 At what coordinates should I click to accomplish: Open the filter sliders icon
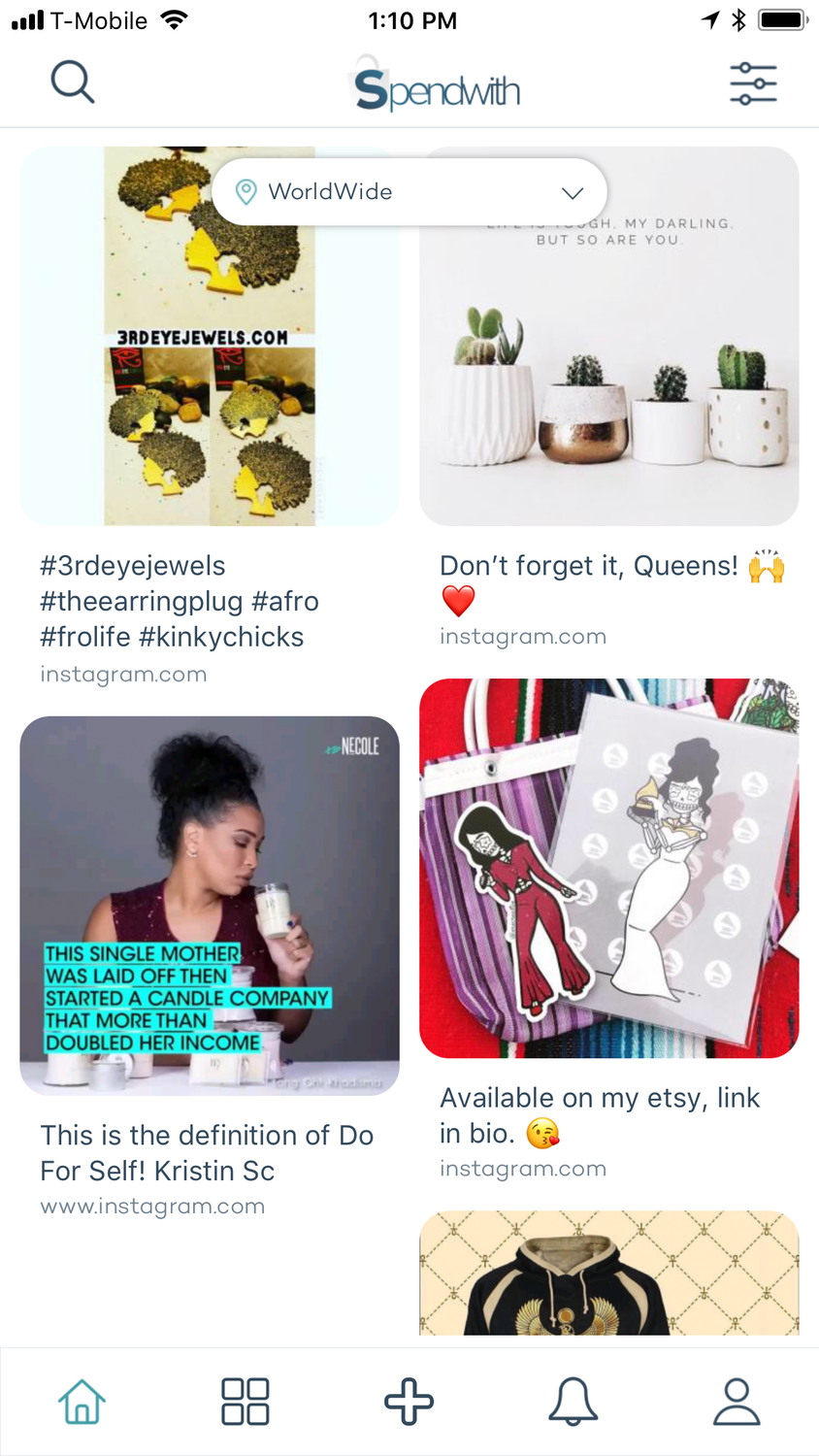[x=753, y=83]
